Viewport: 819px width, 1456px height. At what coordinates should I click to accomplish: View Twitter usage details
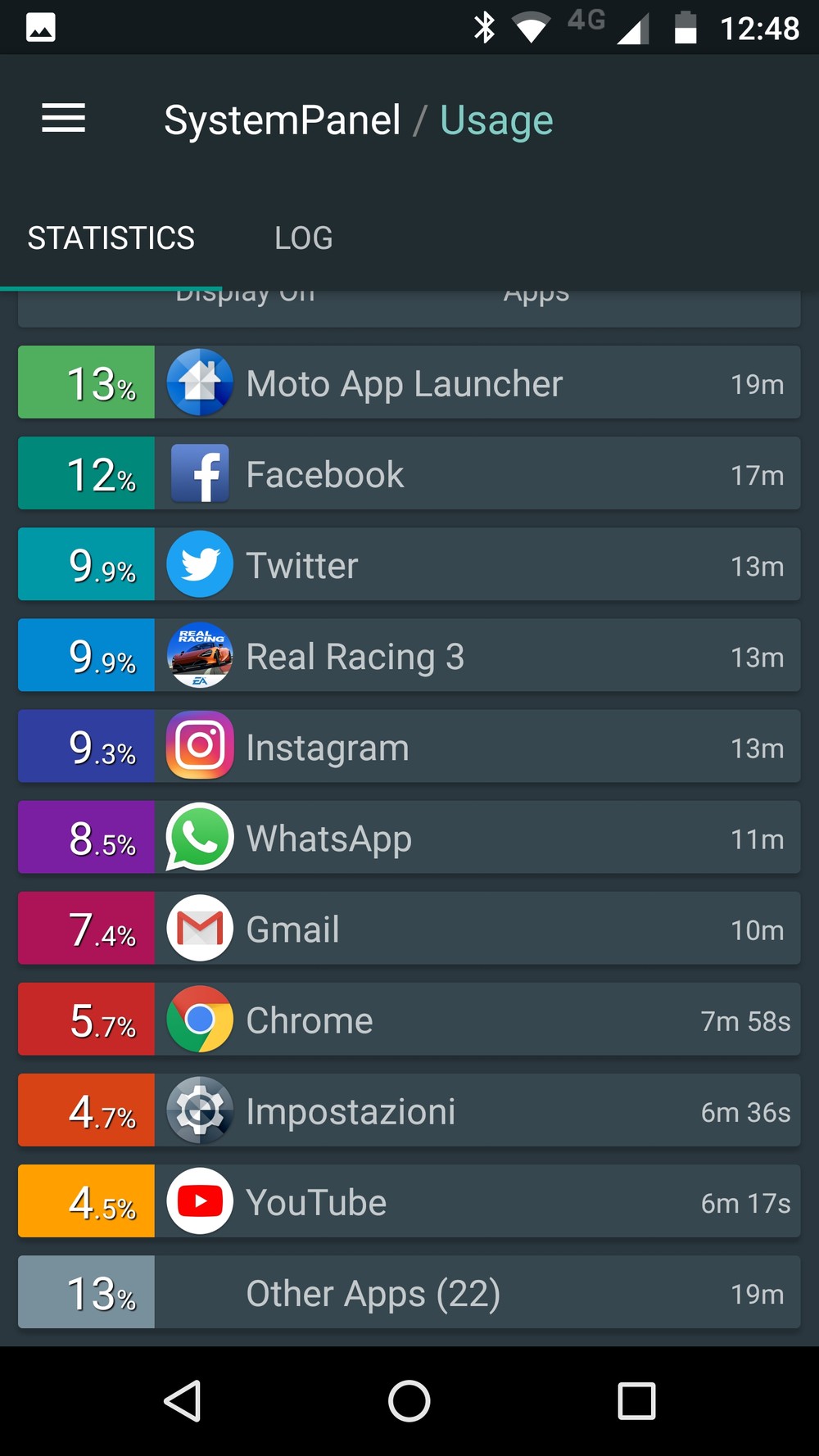pos(409,564)
